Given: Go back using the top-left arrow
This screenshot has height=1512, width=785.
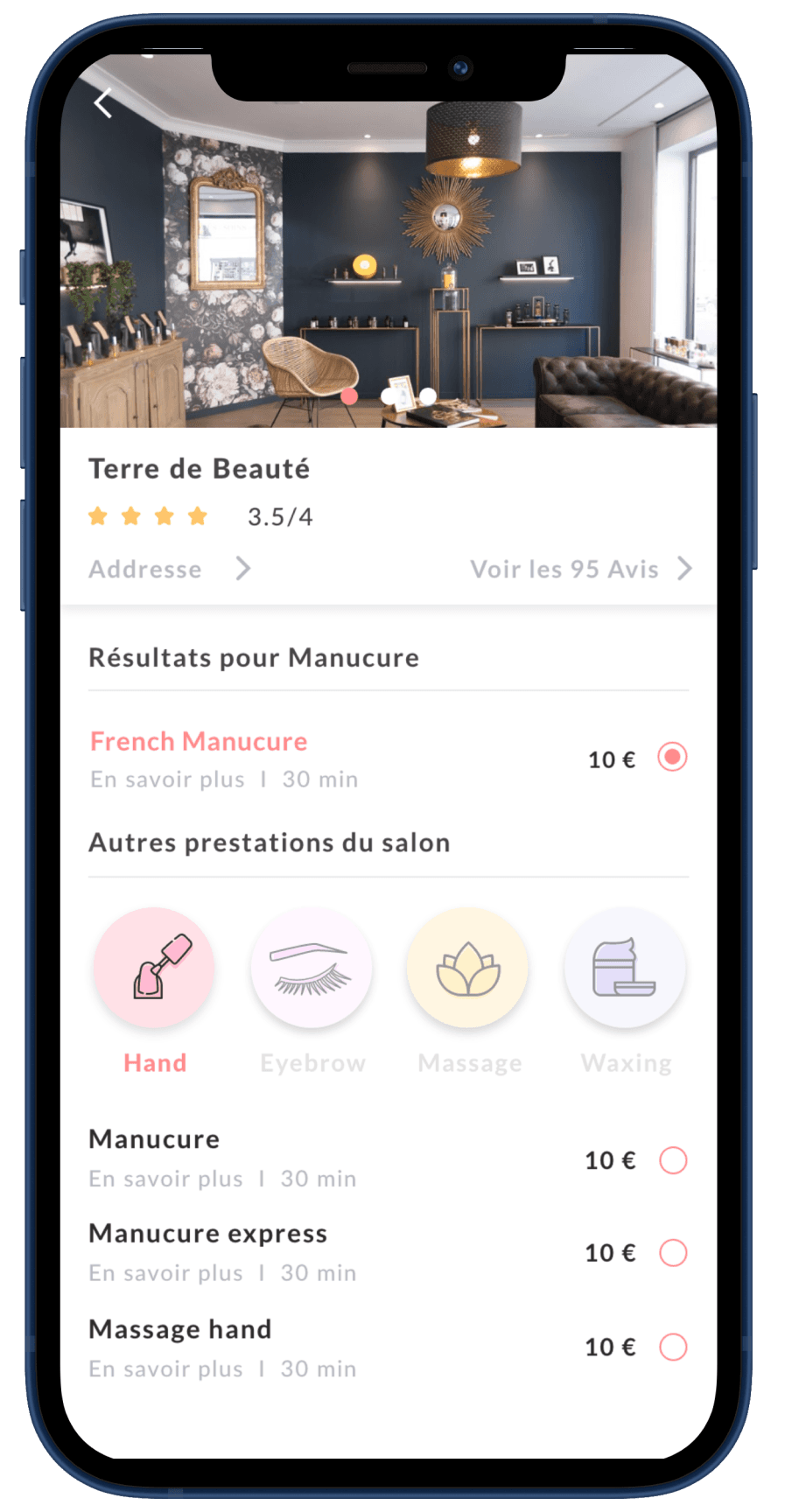Looking at the screenshot, I should click(103, 103).
